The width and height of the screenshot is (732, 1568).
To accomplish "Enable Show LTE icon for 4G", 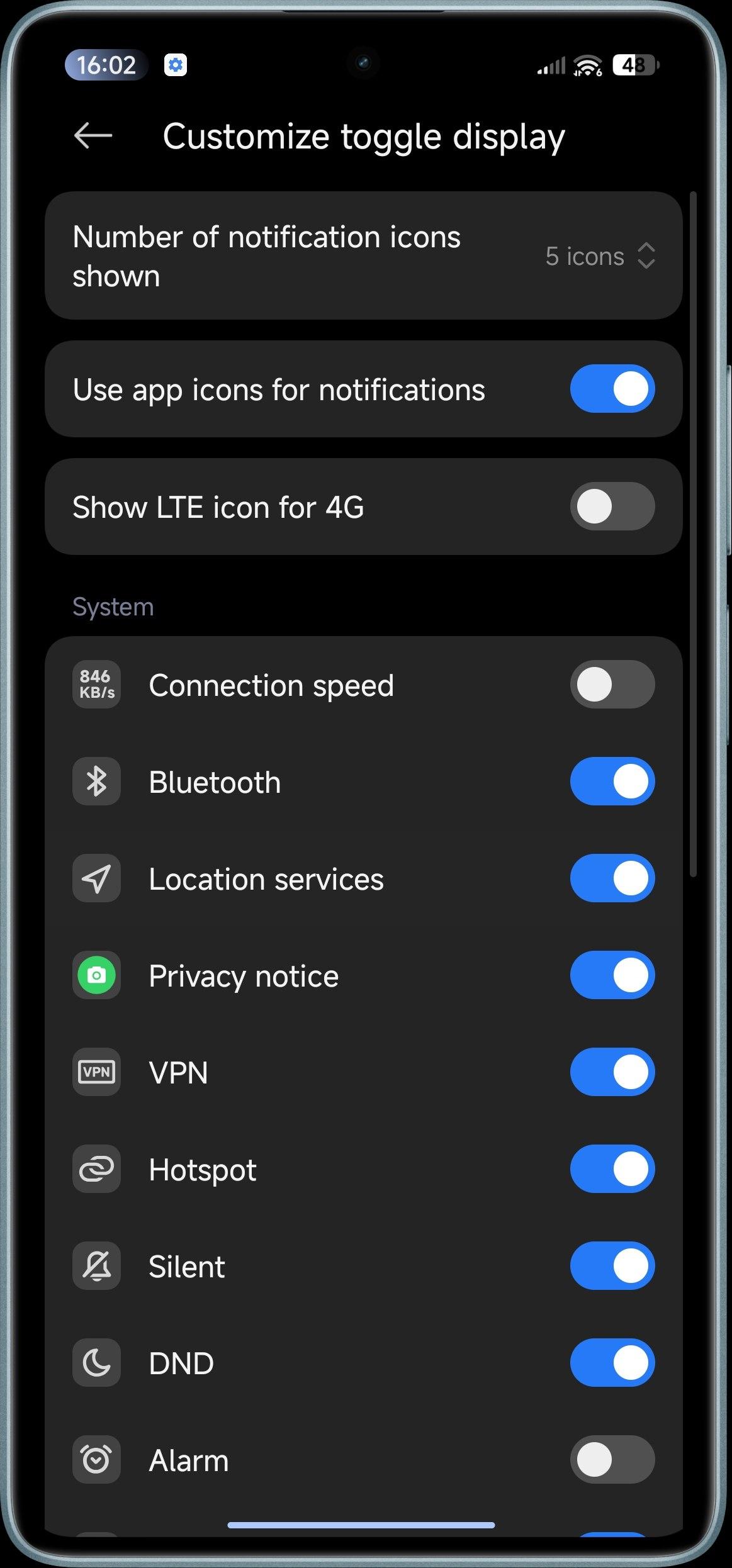I will 612,507.
